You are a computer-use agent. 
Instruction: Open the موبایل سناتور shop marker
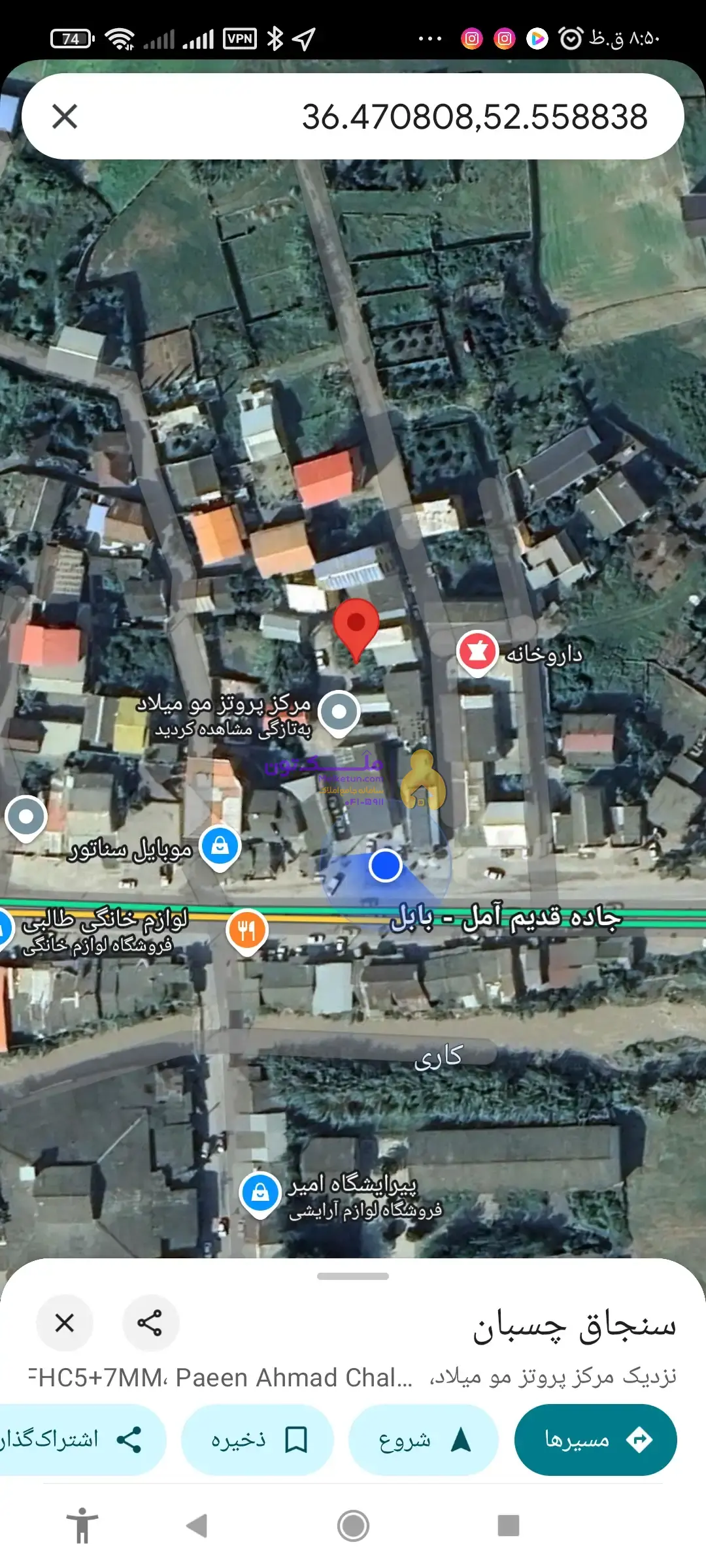pos(220,847)
